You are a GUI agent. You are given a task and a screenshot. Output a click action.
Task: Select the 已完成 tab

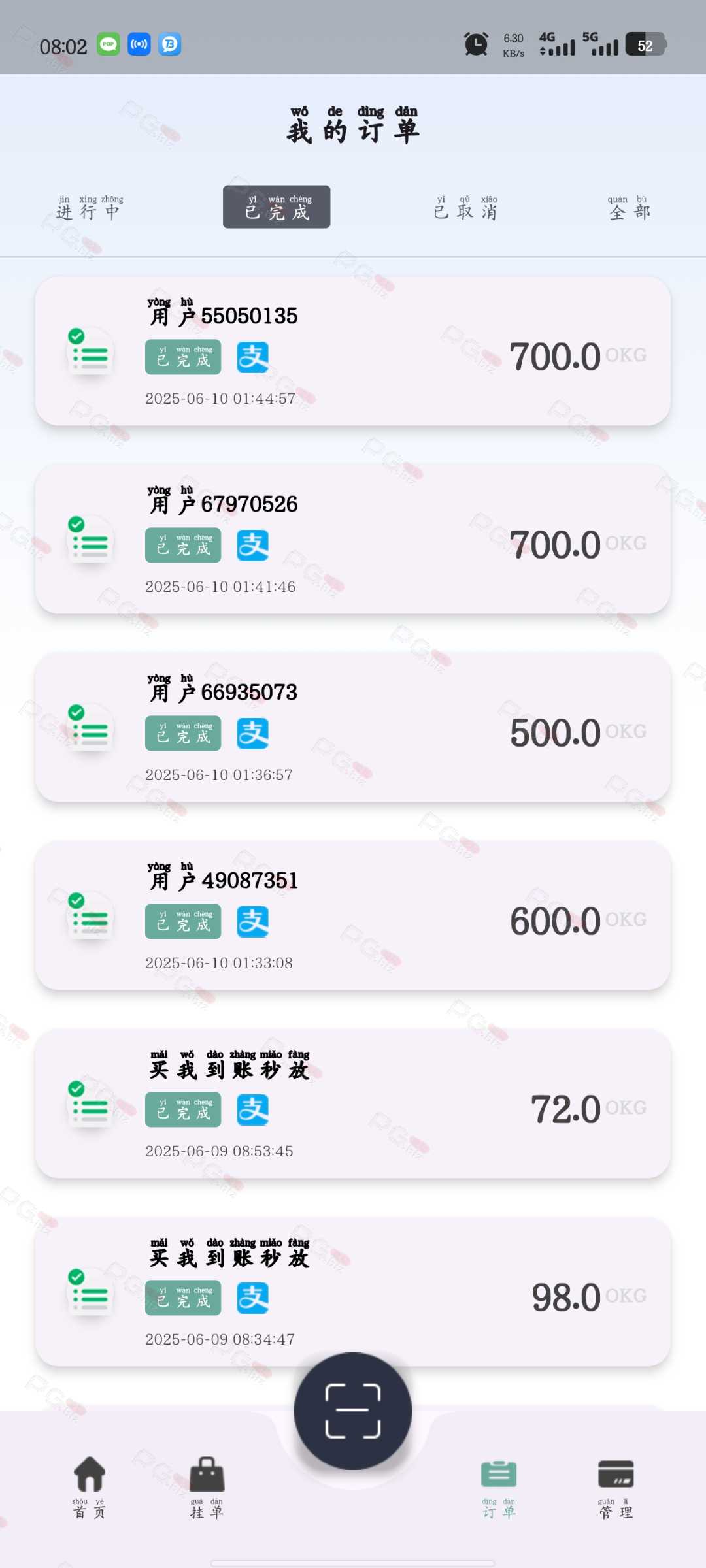[x=277, y=207]
